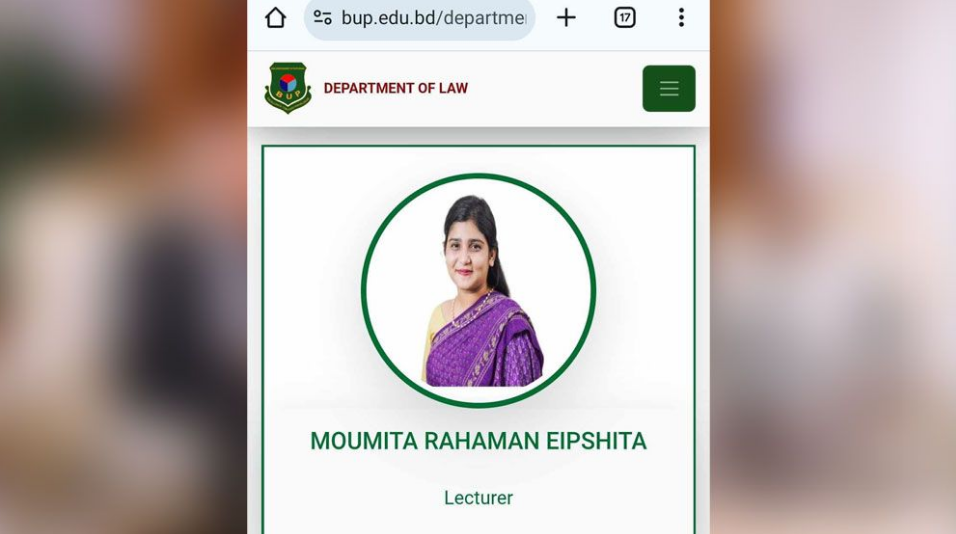The width and height of the screenshot is (956, 534).
Task: Tap the browser home icon
Action: (x=275, y=18)
